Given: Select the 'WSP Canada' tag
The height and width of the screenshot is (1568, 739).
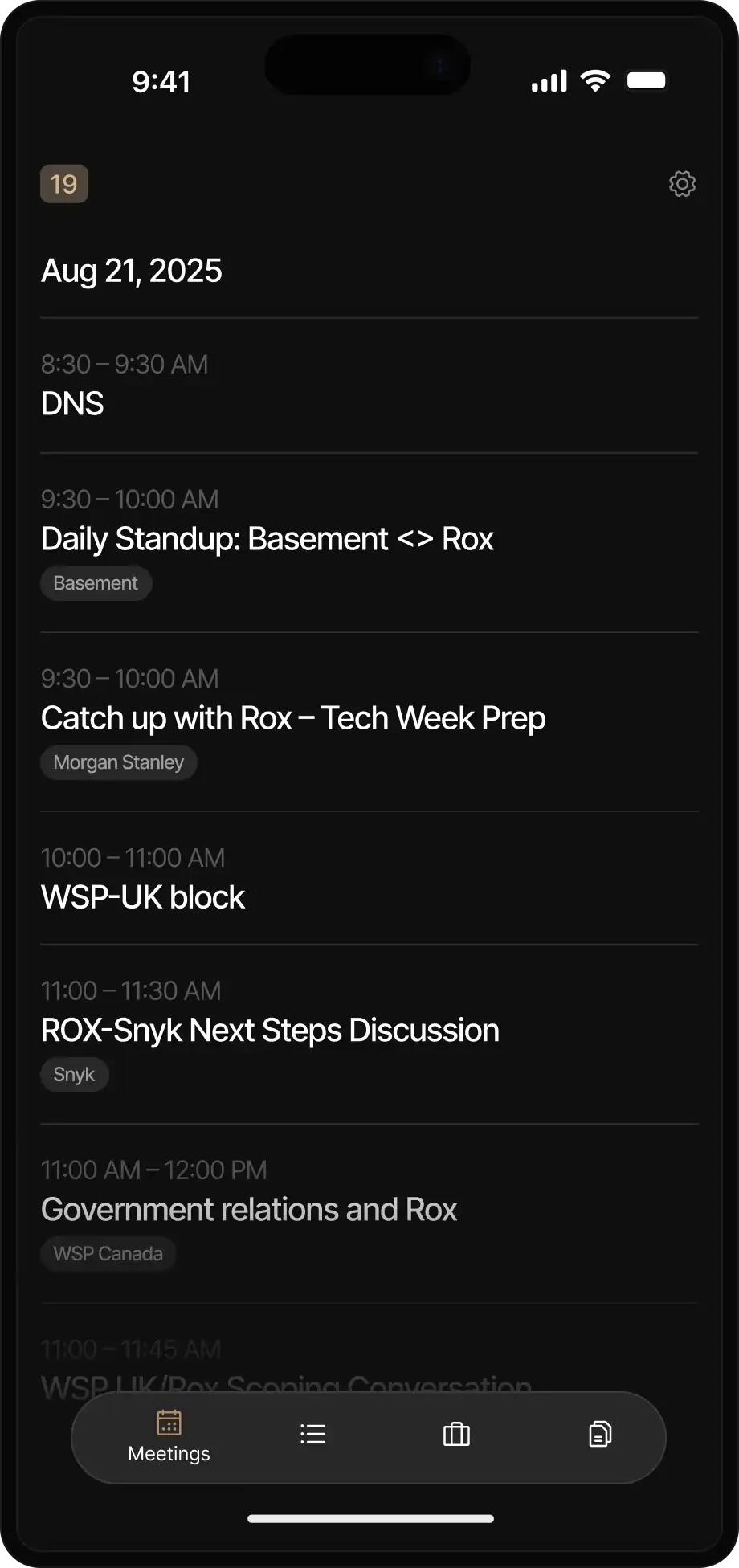Looking at the screenshot, I should tap(108, 1253).
